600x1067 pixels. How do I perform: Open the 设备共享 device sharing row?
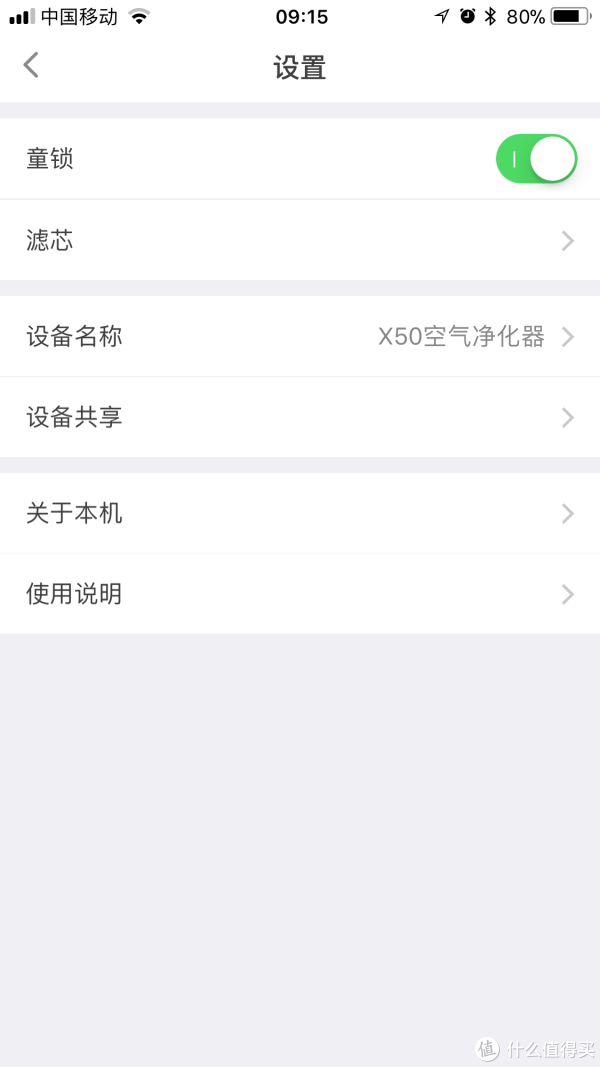pos(300,417)
